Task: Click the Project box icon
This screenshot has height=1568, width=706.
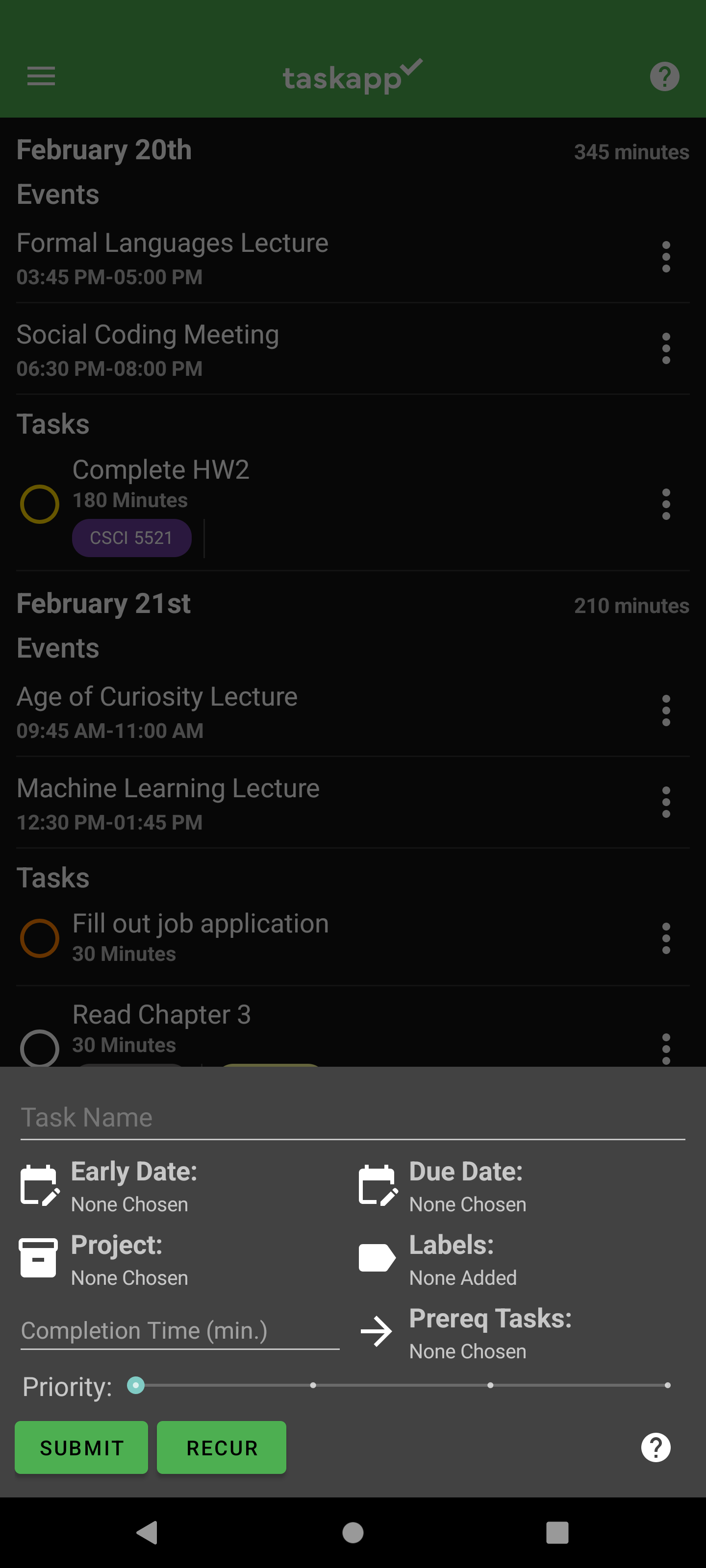Action: pos(38,1257)
